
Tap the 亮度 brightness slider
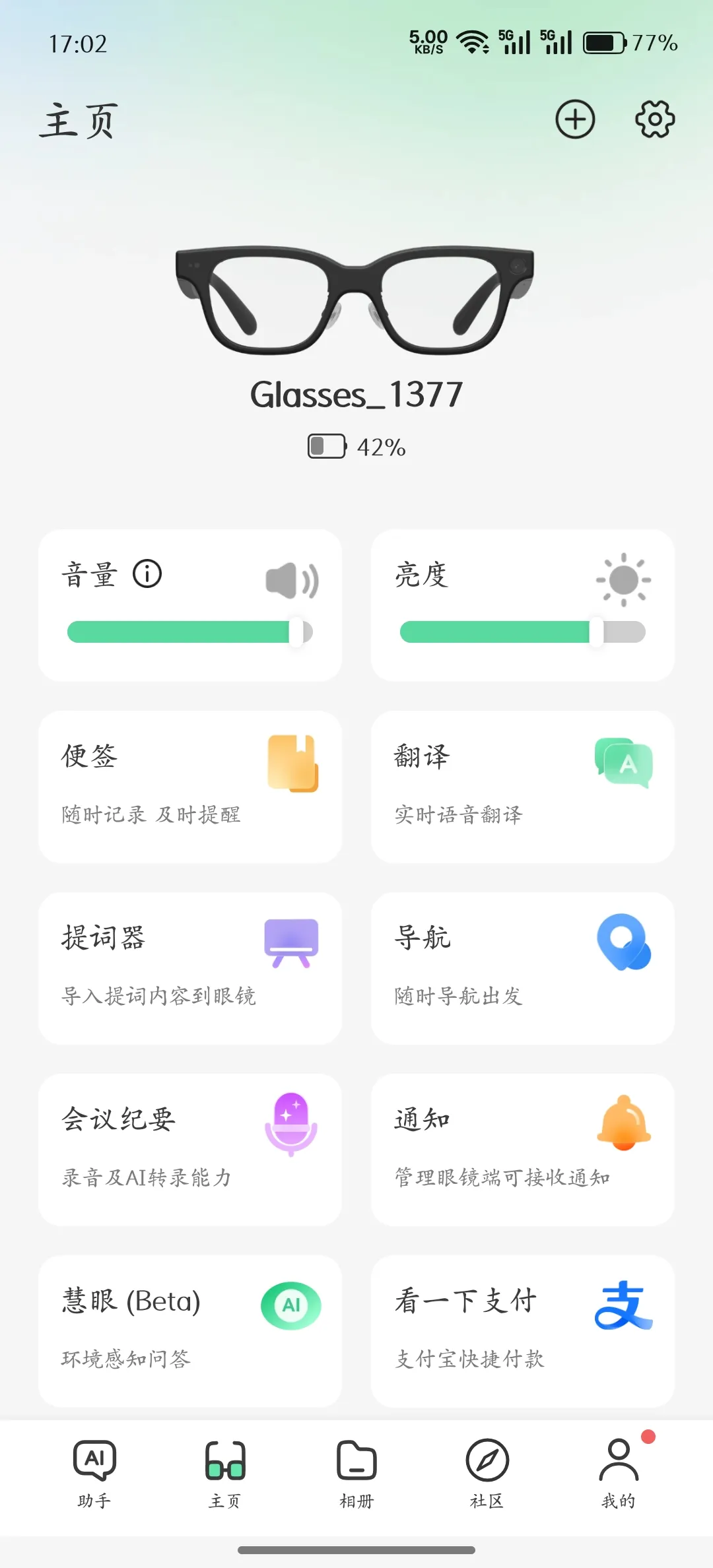coord(522,632)
